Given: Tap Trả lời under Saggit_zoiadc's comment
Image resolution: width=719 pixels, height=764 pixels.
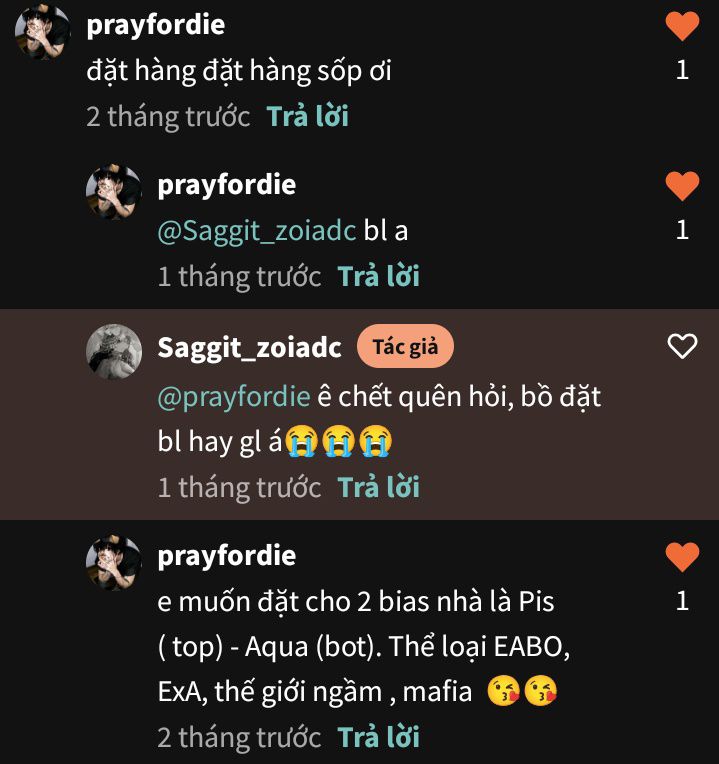Looking at the screenshot, I should point(379,487).
